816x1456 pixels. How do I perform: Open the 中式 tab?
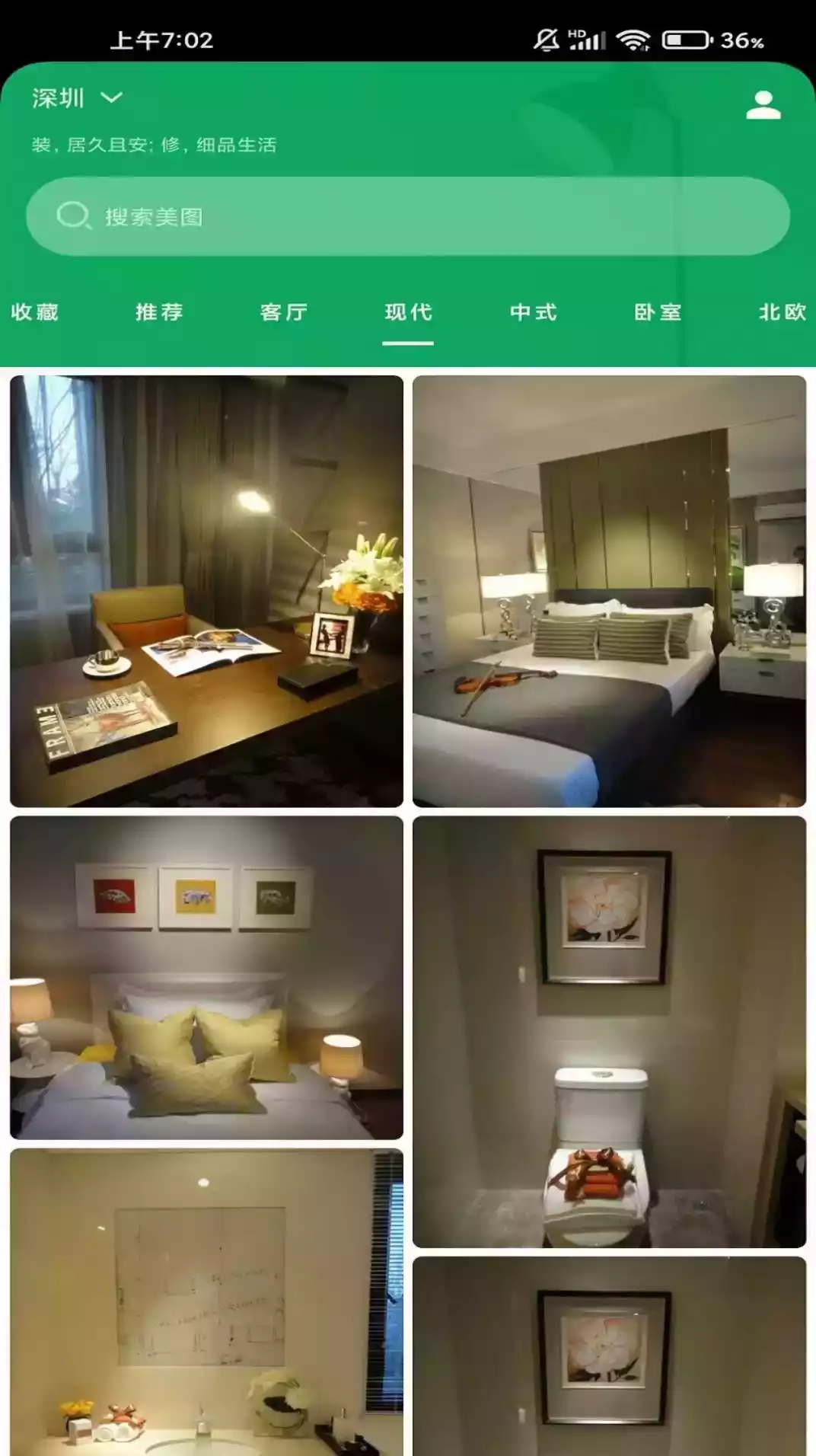pyautogui.click(x=533, y=312)
